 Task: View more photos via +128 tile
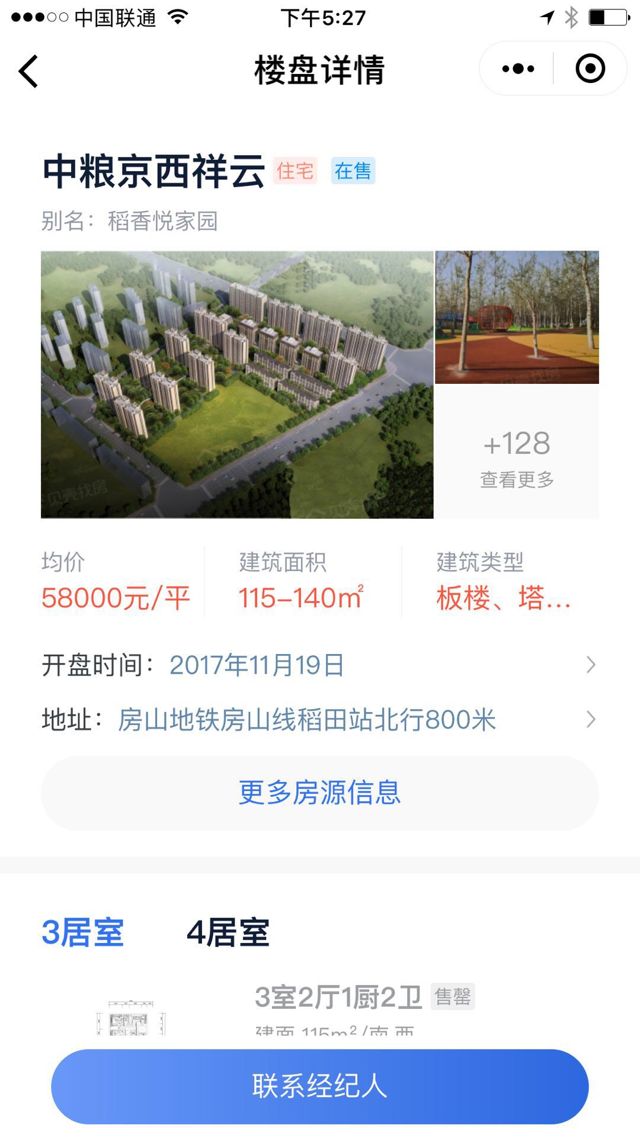[516, 457]
